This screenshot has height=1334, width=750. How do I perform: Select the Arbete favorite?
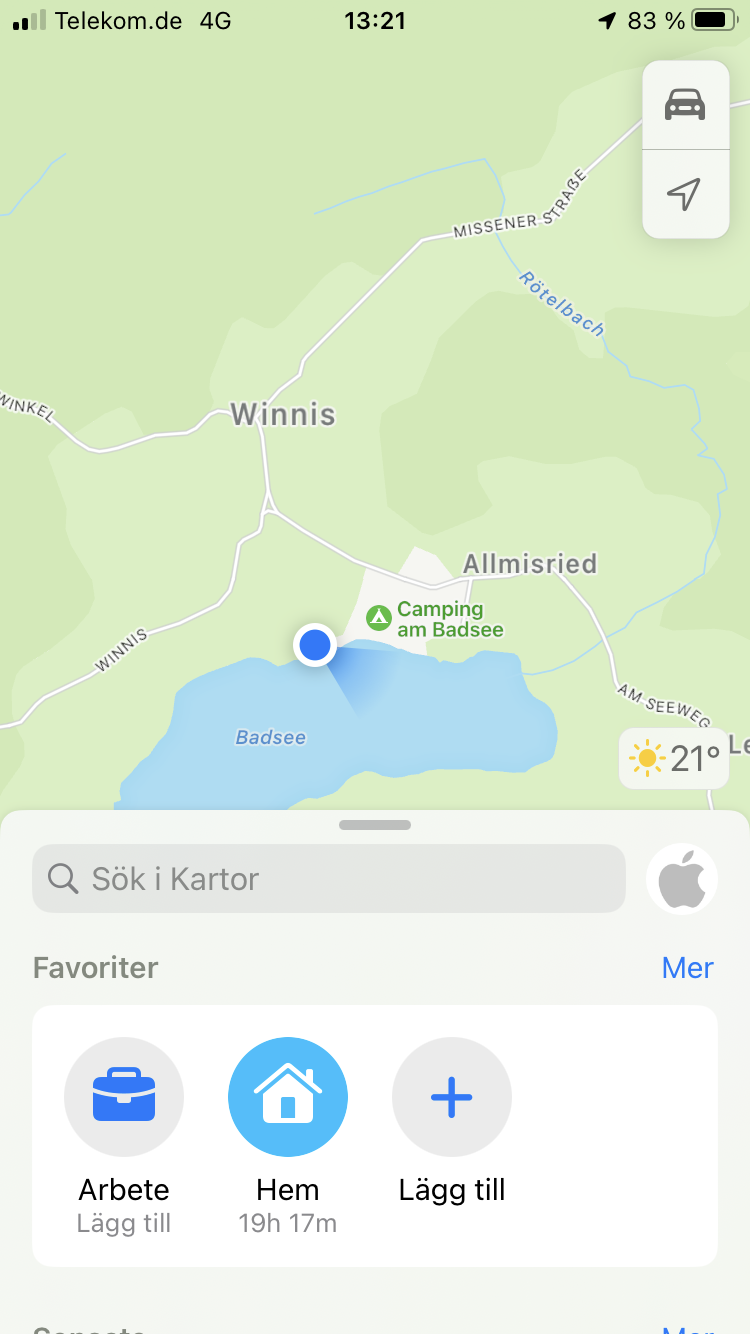coord(124,1098)
